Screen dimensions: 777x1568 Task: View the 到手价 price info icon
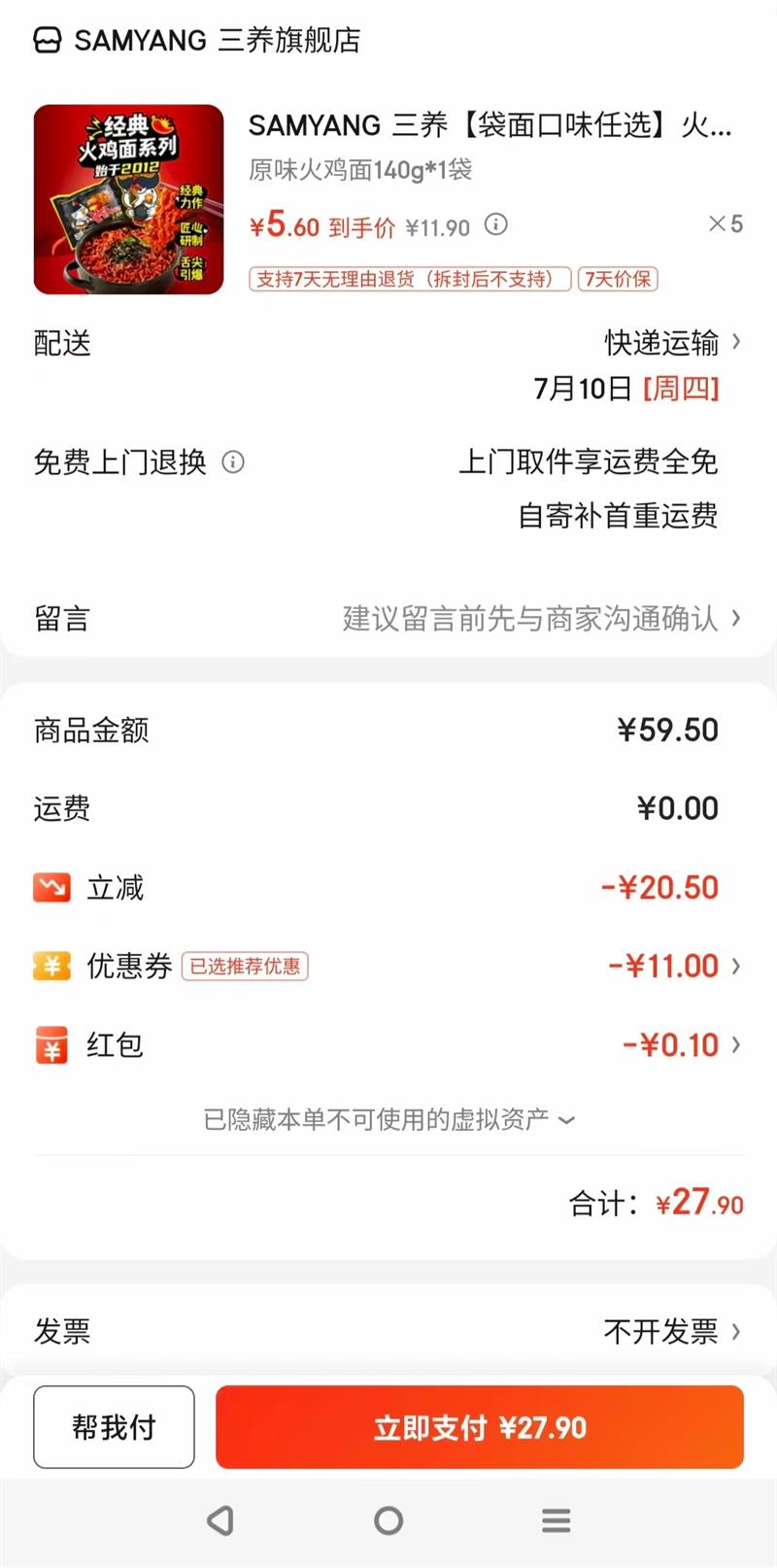click(495, 224)
